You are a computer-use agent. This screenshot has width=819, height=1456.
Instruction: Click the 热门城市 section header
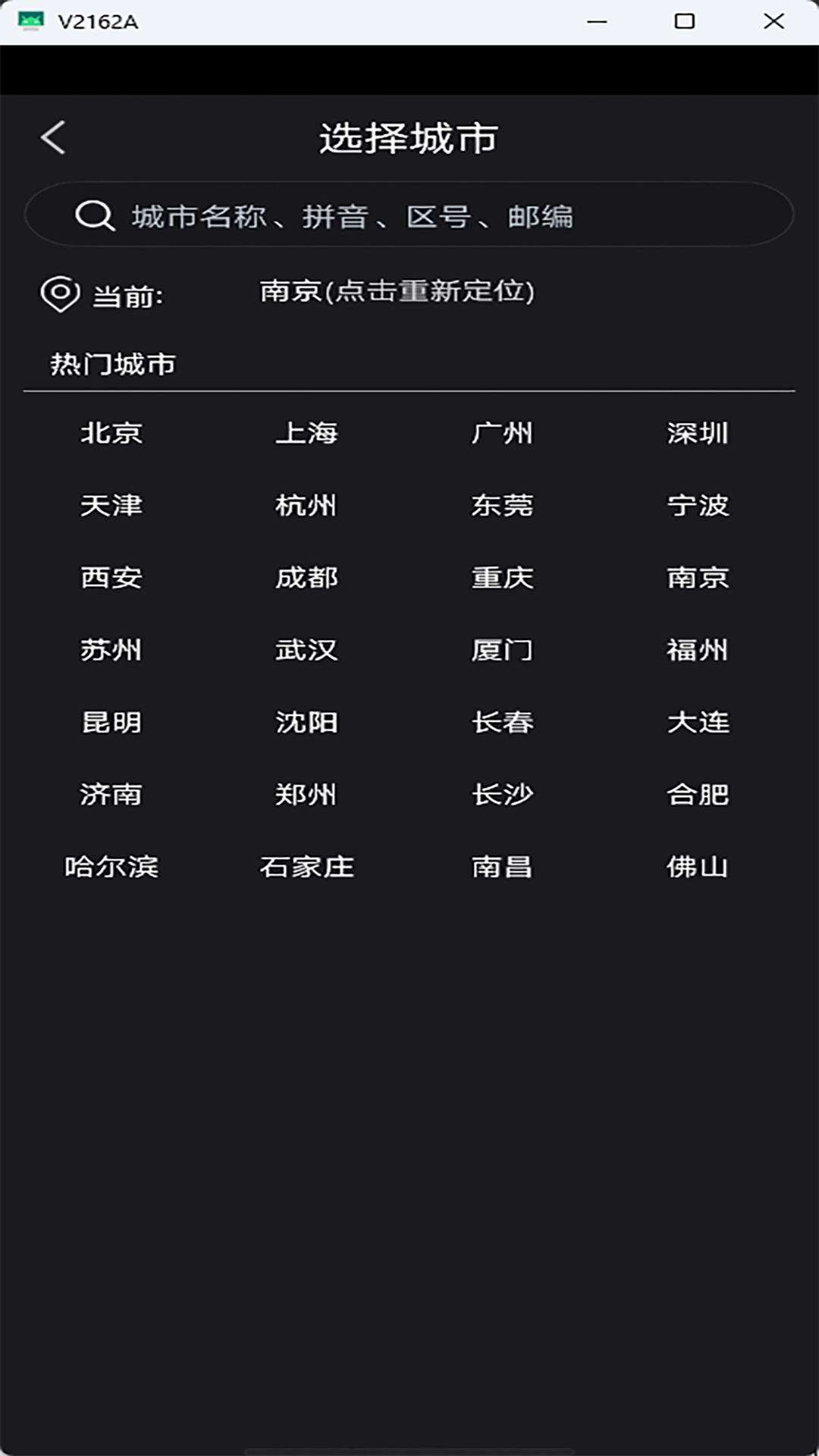[112, 362]
